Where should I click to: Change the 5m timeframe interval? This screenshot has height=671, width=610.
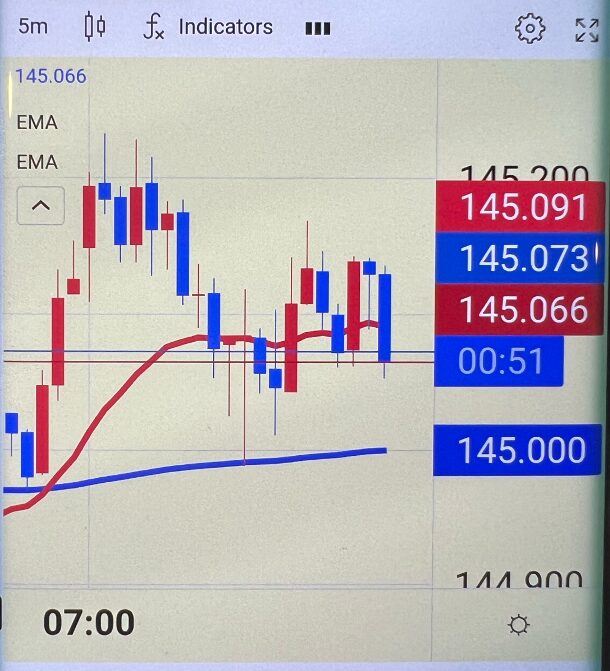click(33, 27)
